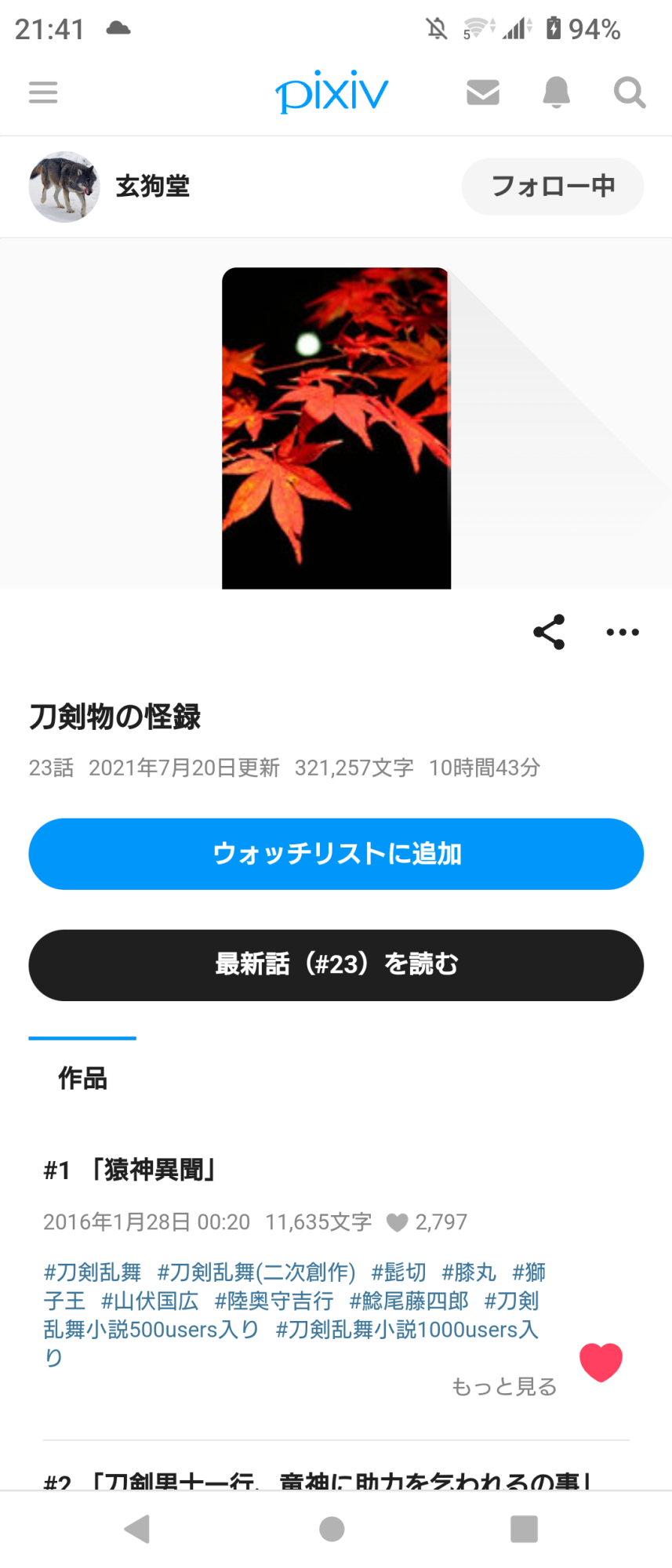Toggle the heart like on episode #1
This screenshot has width=672, height=1568.
click(601, 1363)
